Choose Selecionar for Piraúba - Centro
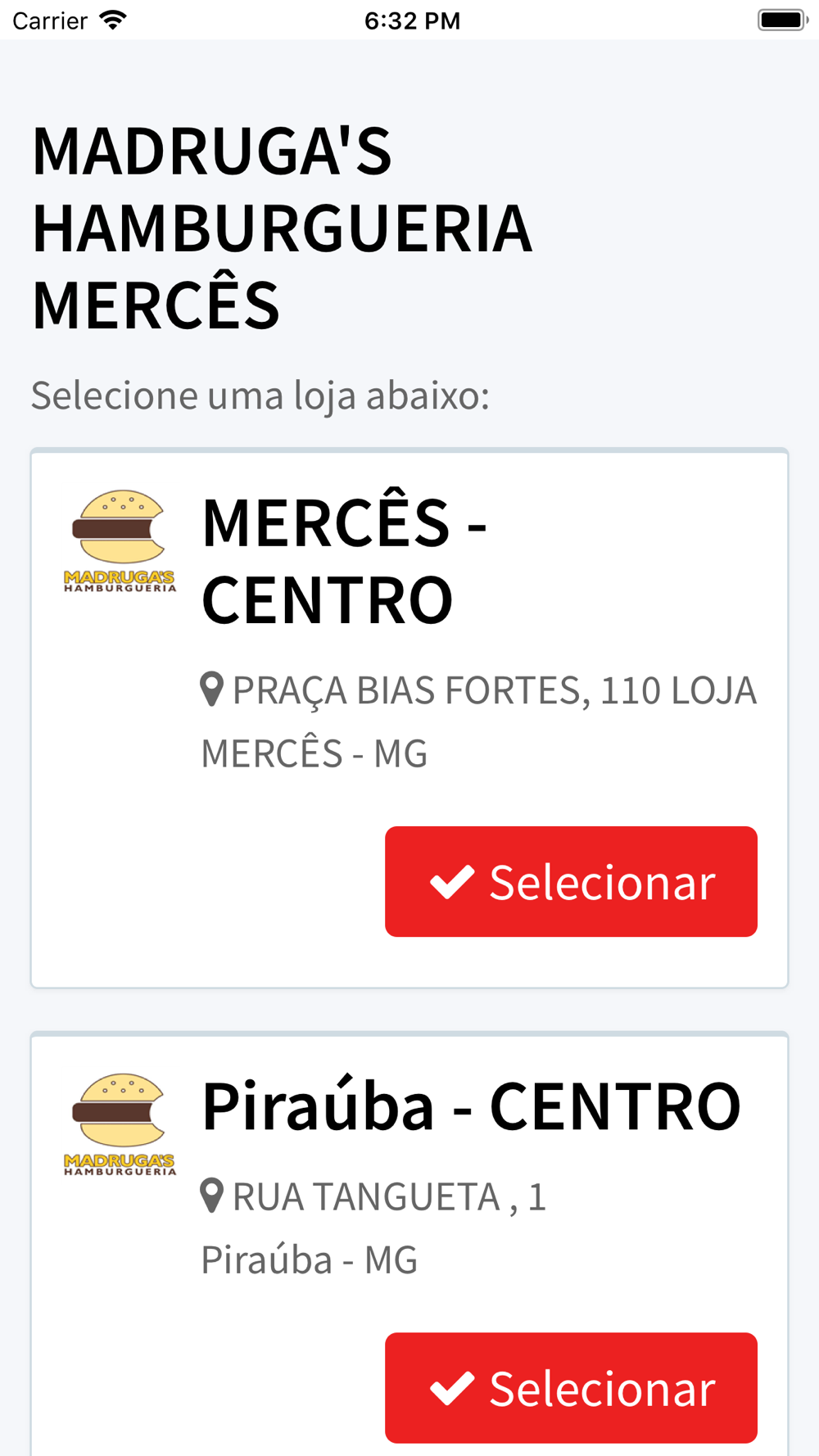The height and width of the screenshot is (1456, 819). coord(571,1387)
